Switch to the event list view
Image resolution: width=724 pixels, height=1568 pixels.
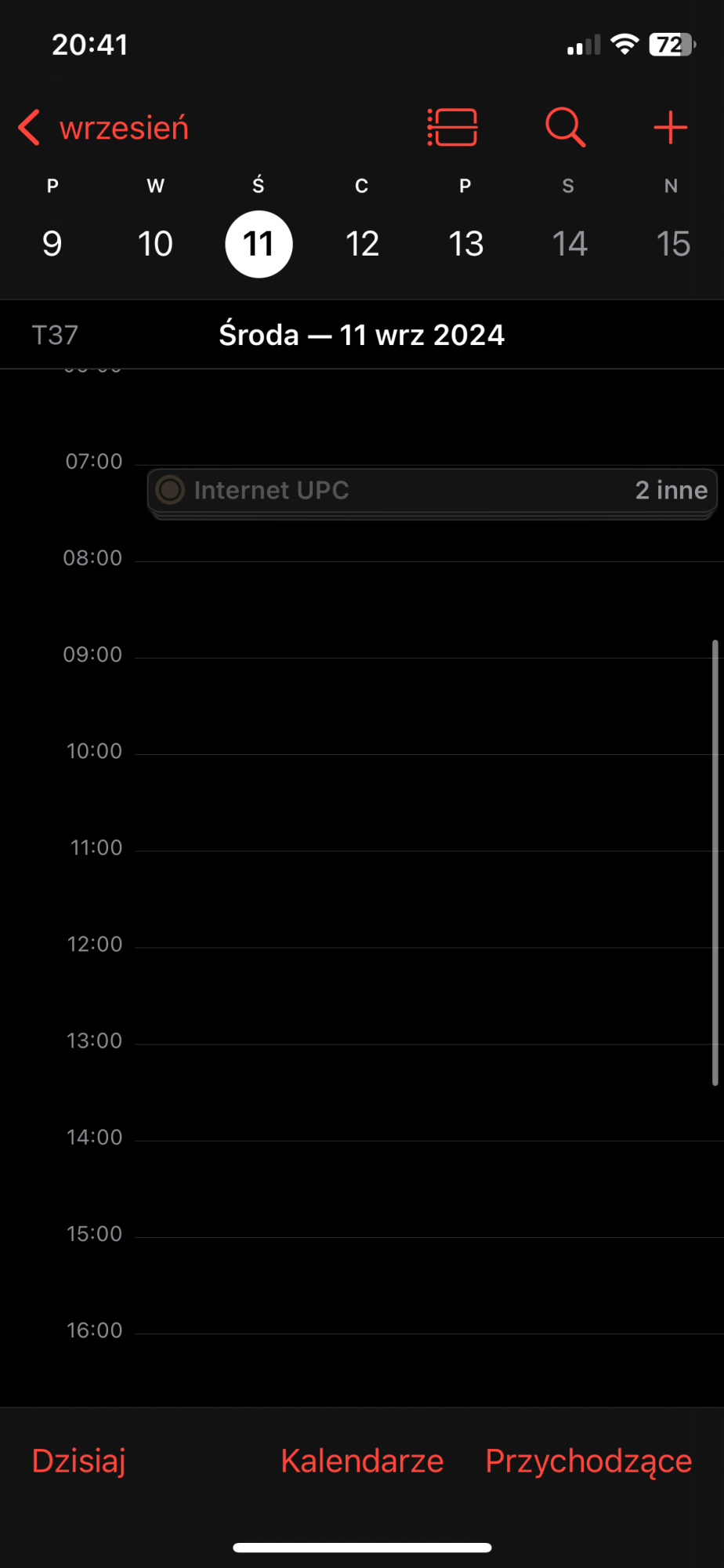tap(452, 128)
